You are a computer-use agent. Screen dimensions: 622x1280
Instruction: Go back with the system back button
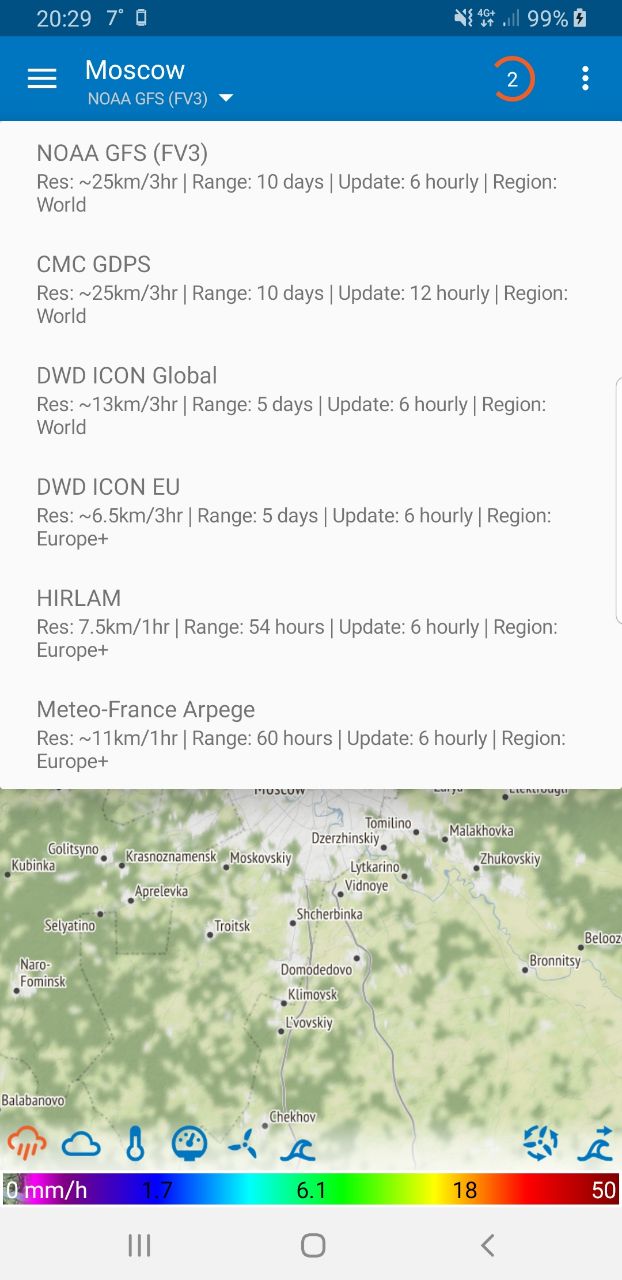tap(487, 1245)
